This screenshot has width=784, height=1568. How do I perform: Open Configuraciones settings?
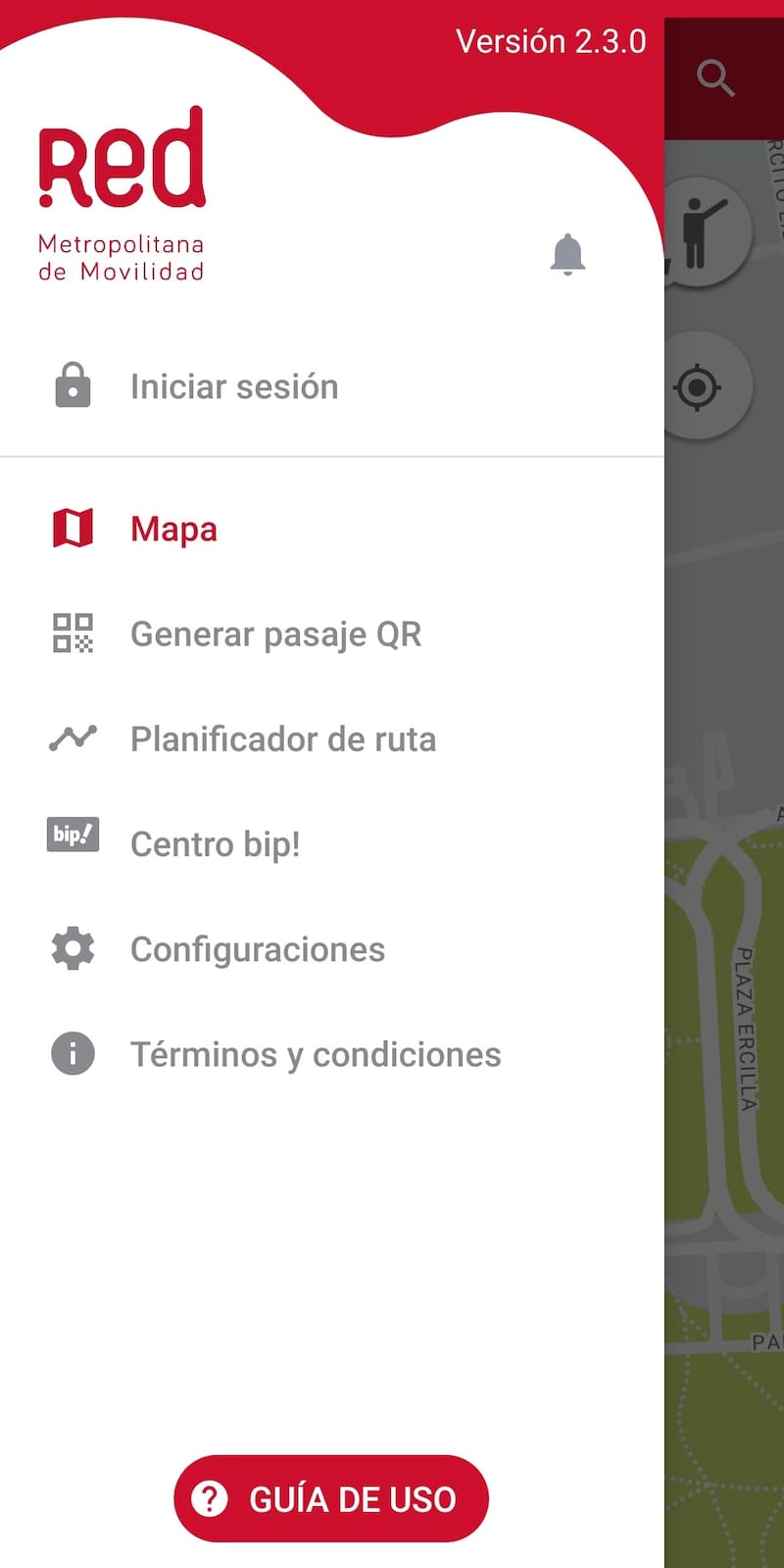257,948
